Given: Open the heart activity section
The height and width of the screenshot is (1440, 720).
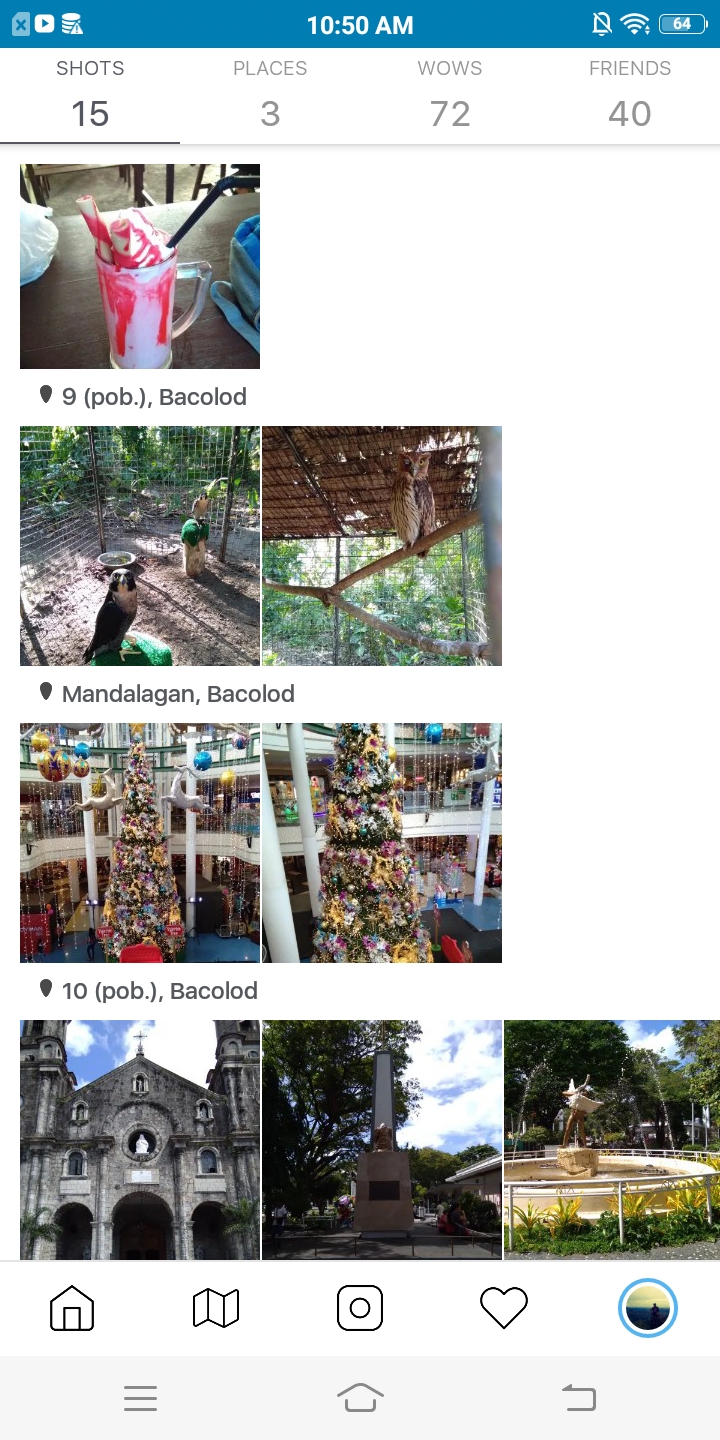Looking at the screenshot, I should click(504, 1308).
